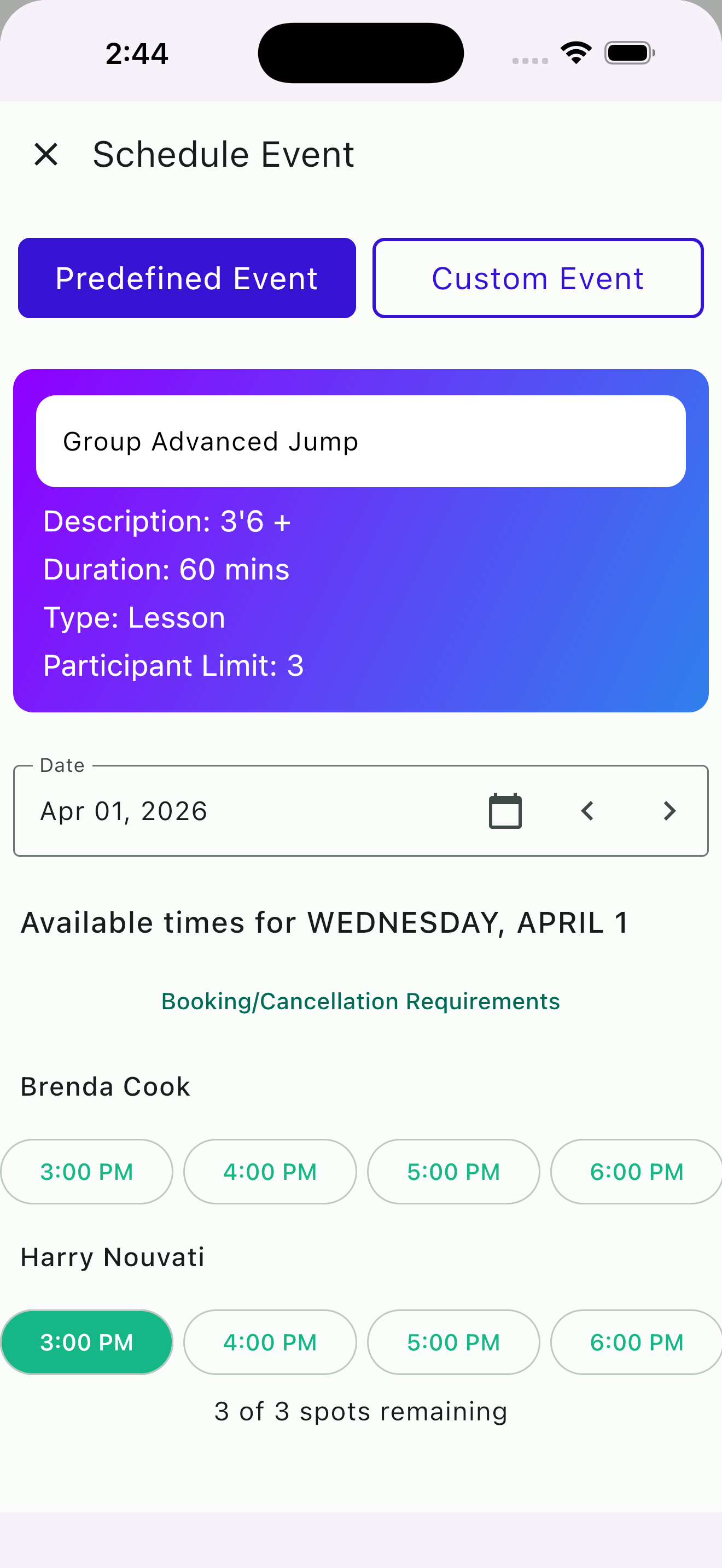The height and width of the screenshot is (1568, 722).
Task: Select 3:00 PM with Brenda Cook
Action: (x=87, y=1171)
